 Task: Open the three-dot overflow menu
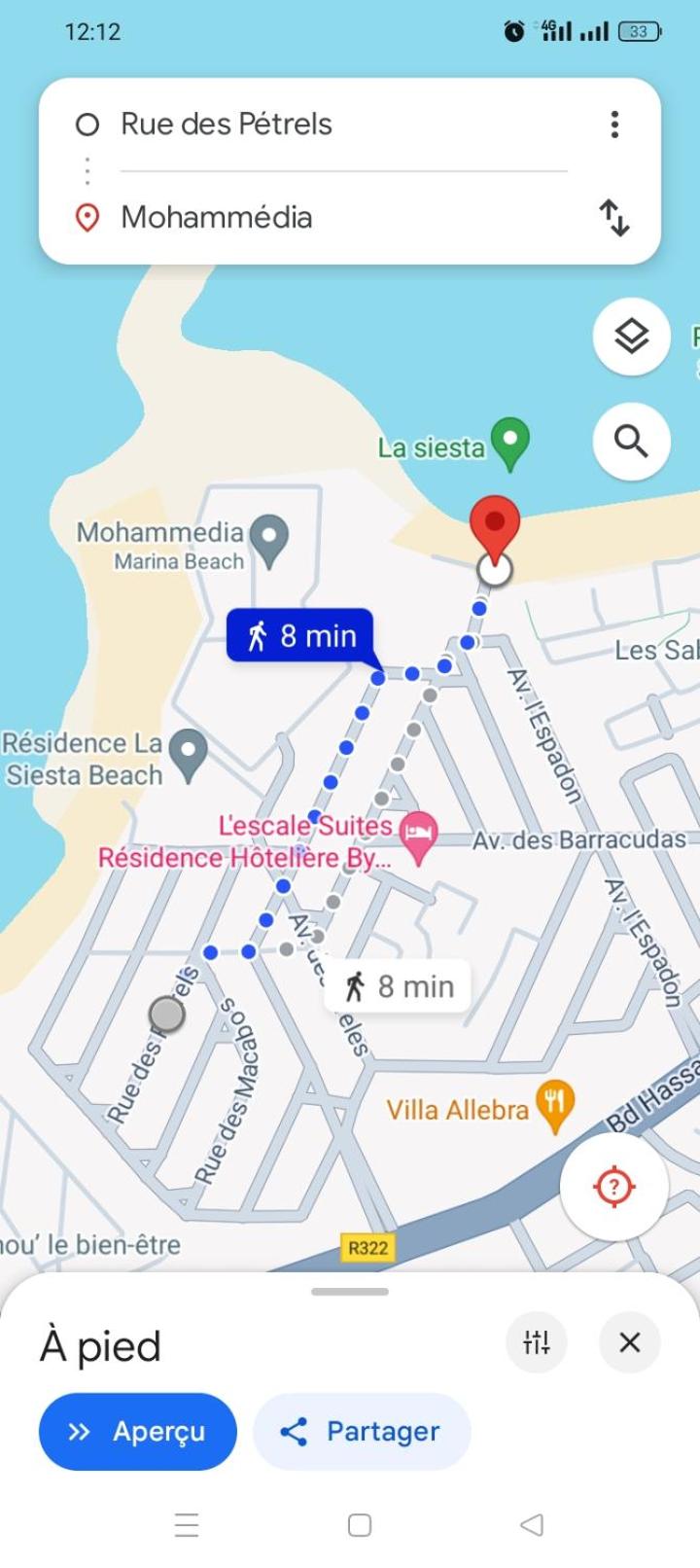[614, 125]
